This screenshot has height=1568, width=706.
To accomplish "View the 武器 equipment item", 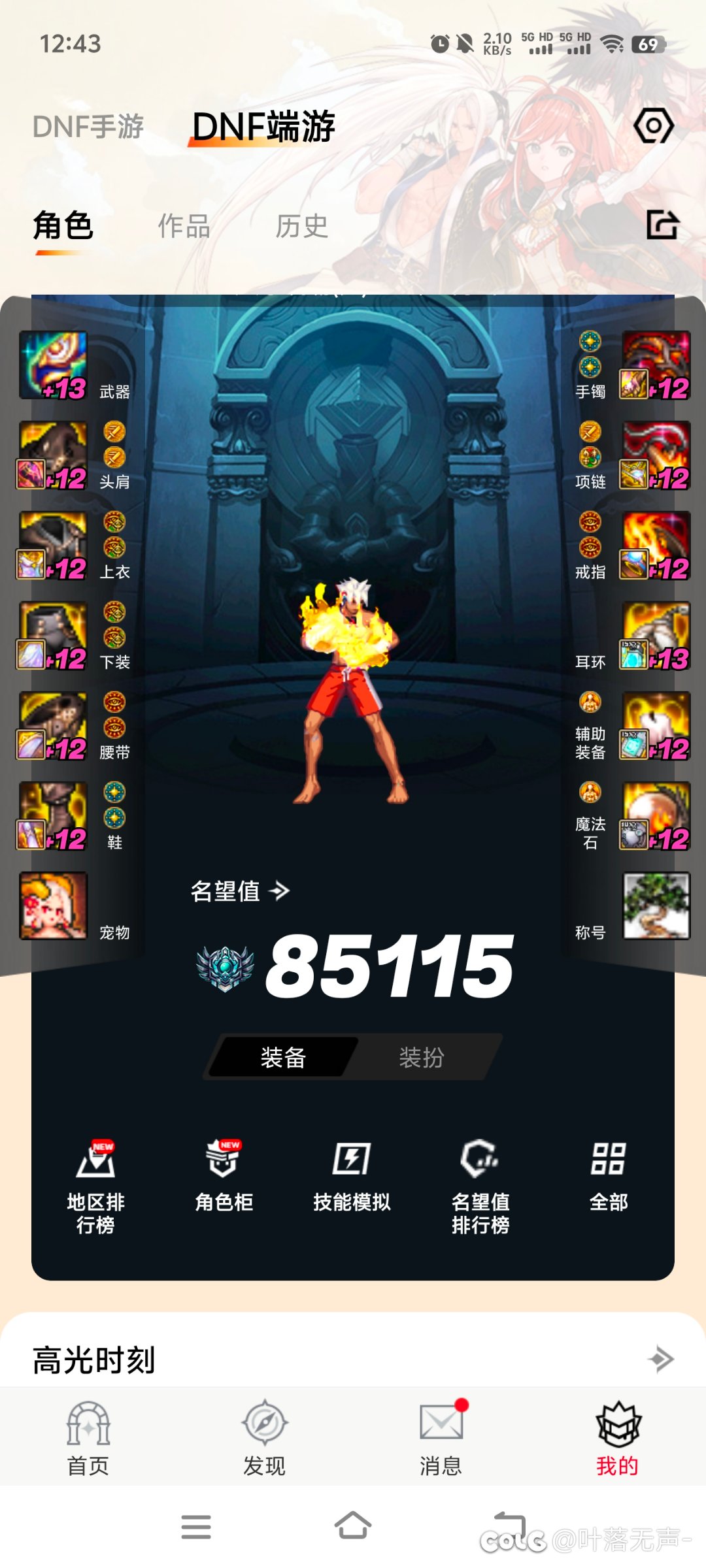I will click(x=54, y=365).
